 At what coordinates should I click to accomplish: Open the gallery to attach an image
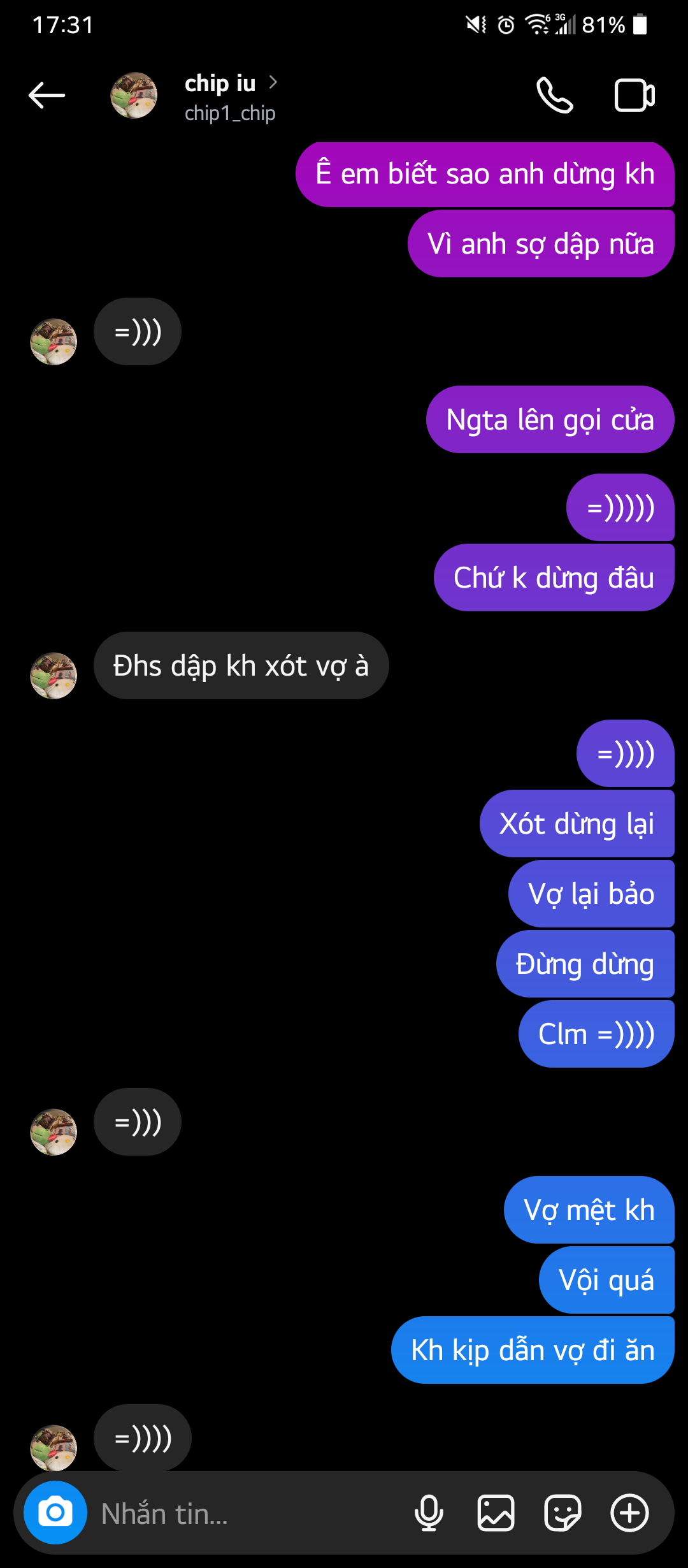[497, 1513]
